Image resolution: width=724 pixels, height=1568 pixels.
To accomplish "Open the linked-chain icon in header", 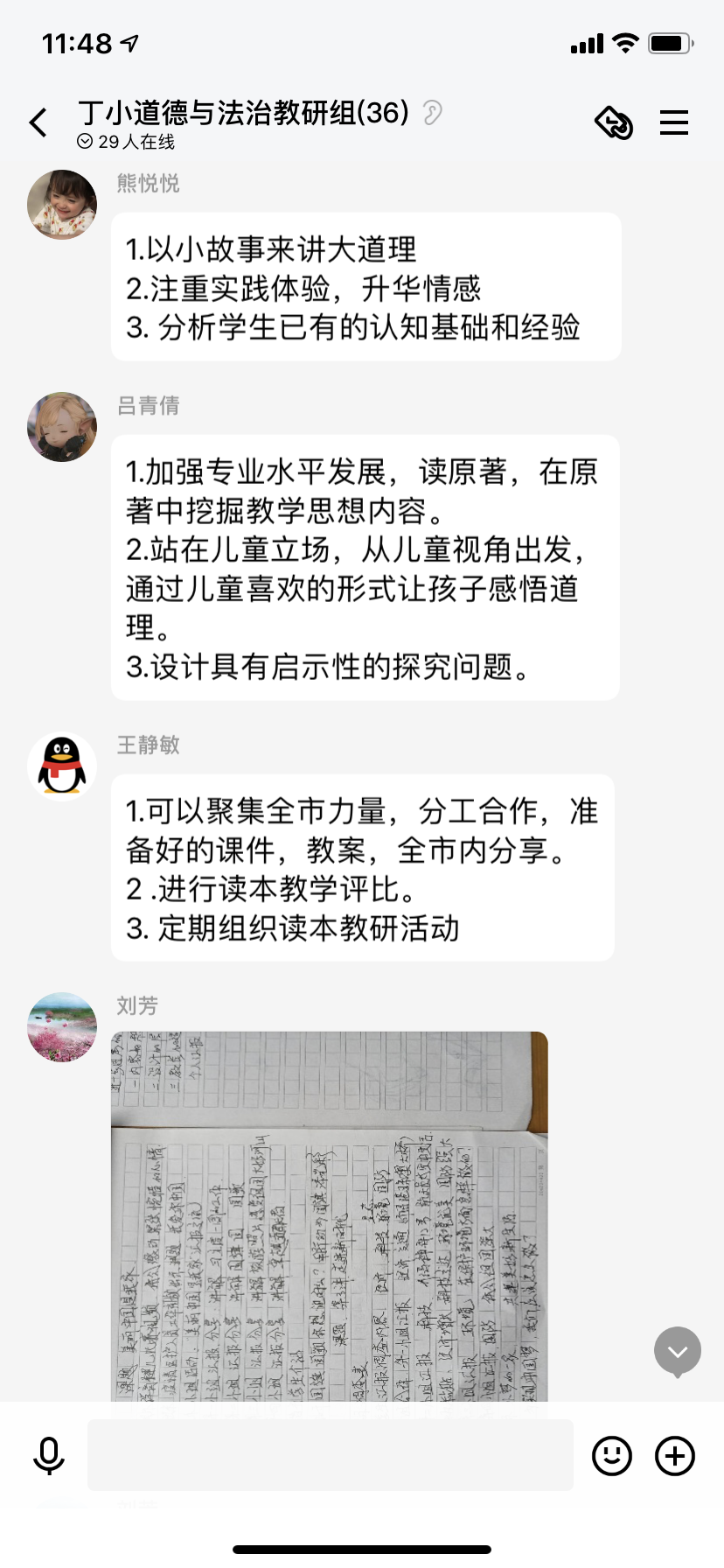I will pos(614,123).
